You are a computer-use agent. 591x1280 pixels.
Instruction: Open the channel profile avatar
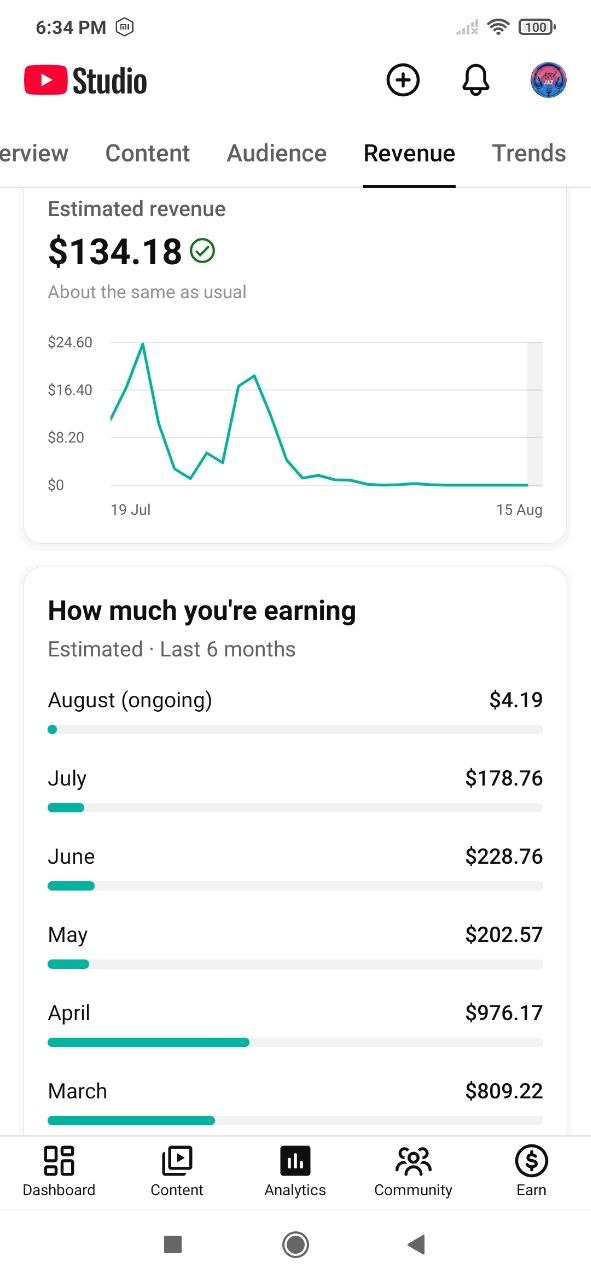point(549,80)
